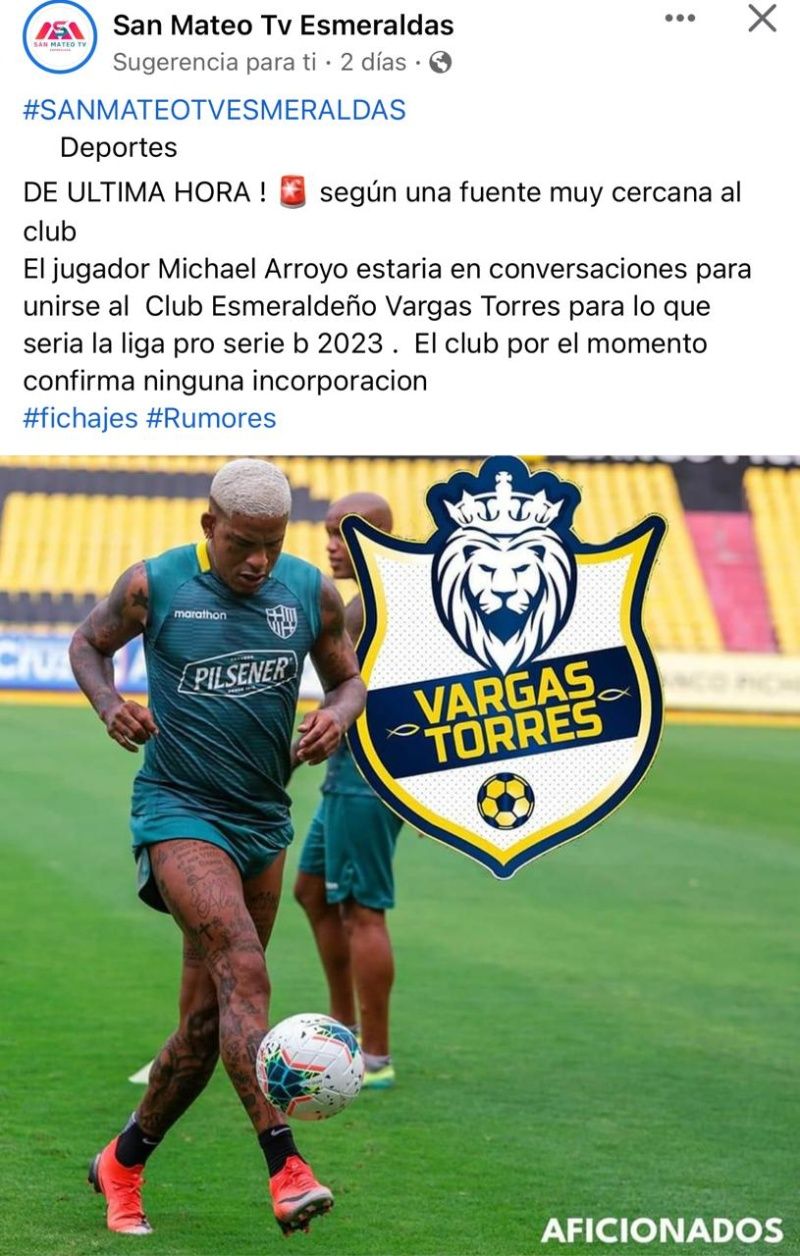Open the San Mateo Tv Esmeraldas page name
Screen dimensions: 800x1256
tap(283, 25)
